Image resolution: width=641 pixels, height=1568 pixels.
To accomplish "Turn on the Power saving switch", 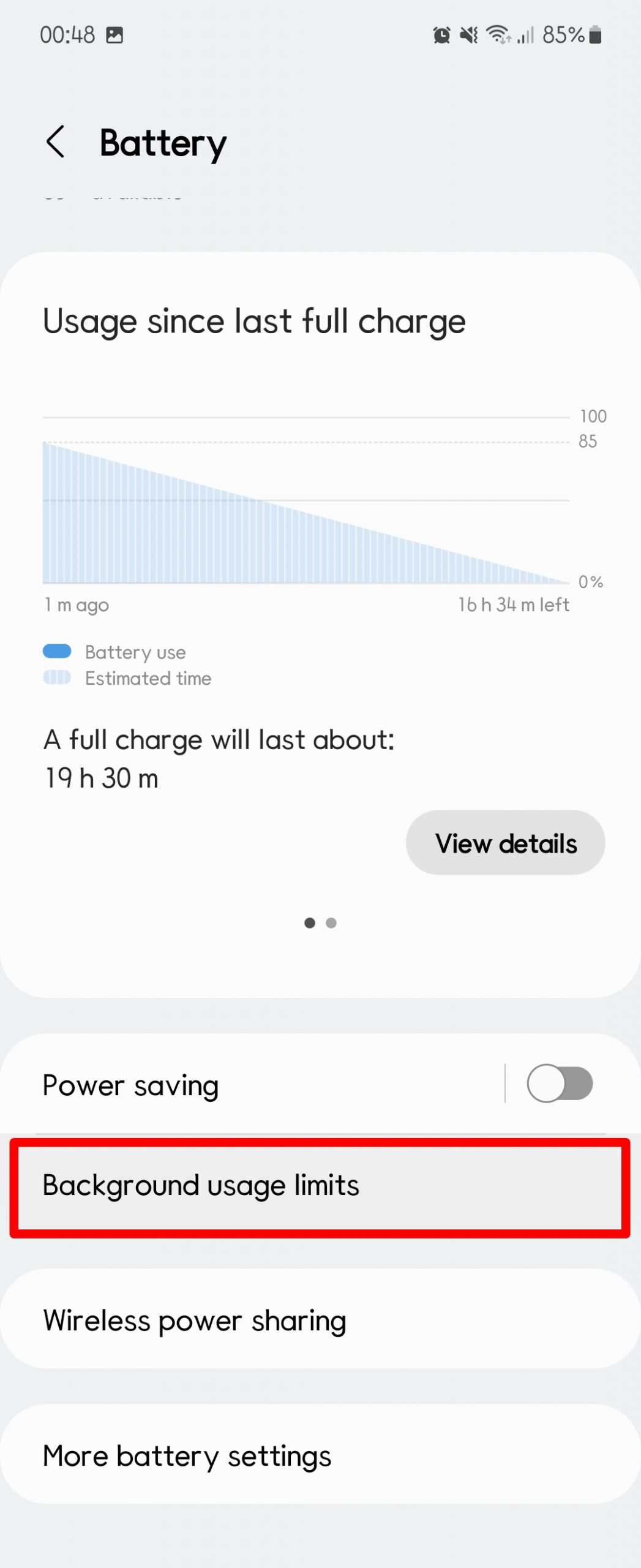I will 560,1083.
